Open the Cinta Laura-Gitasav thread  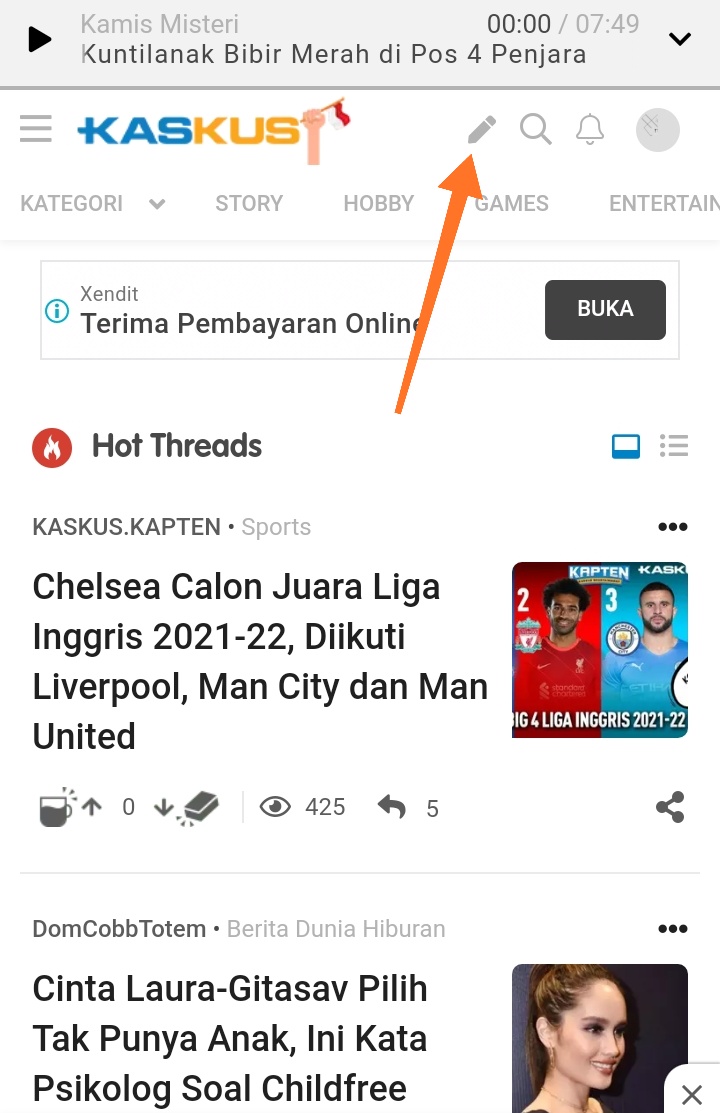(230, 1038)
